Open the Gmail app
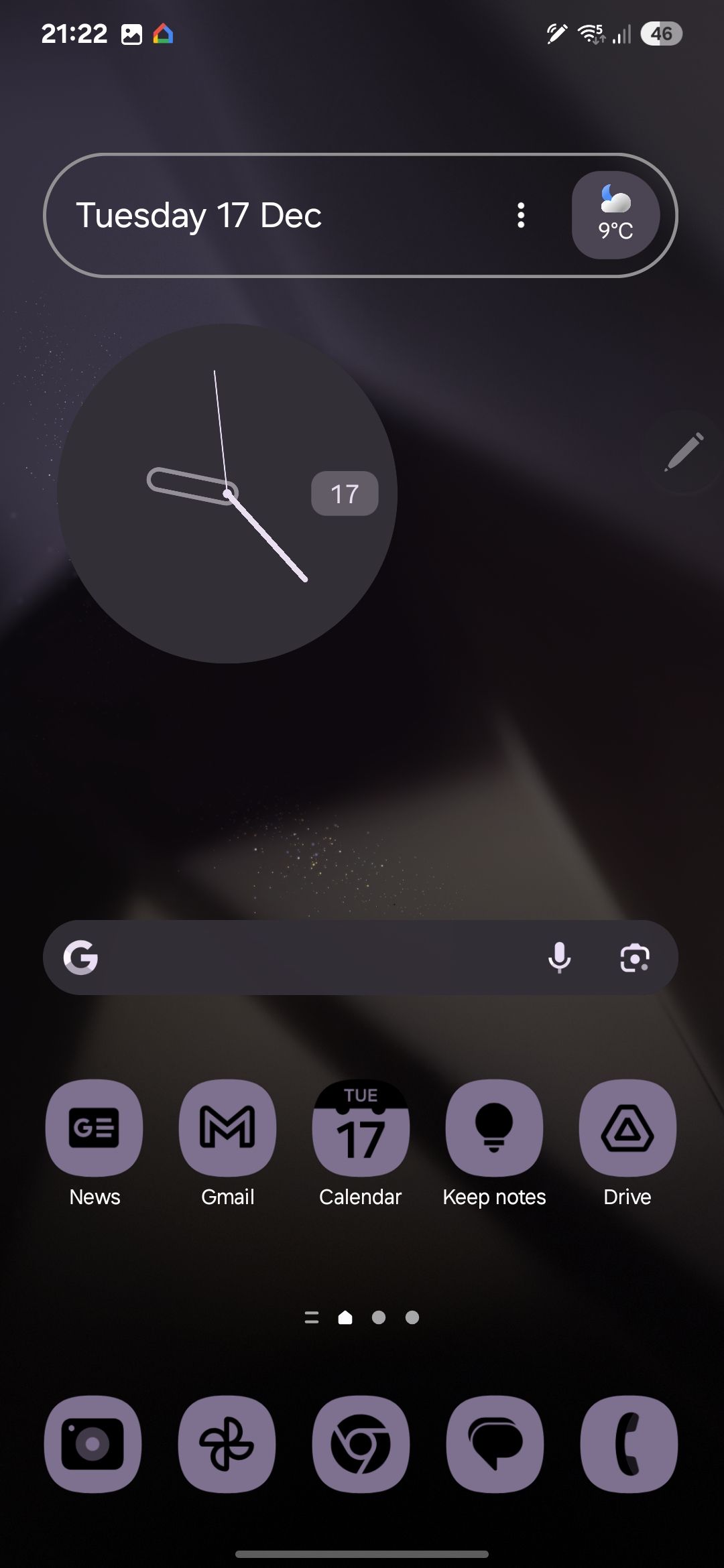The height and width of the screenshot is (1568, 724). (227, 1128)
